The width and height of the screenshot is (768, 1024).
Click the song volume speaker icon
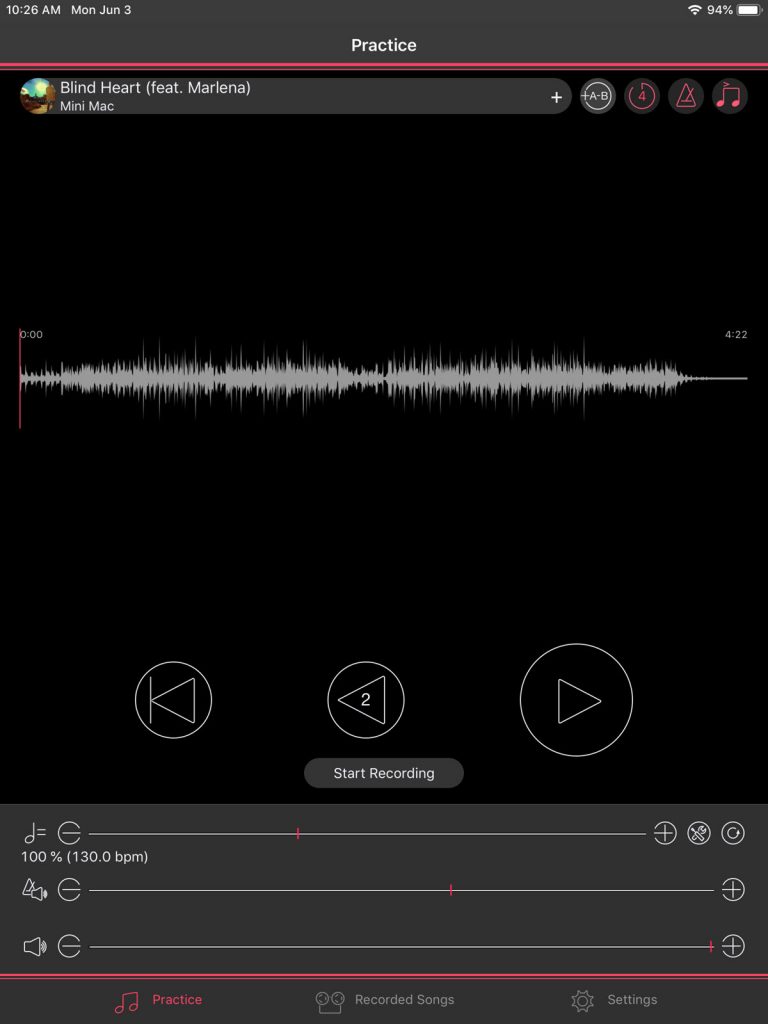(35, 945)
